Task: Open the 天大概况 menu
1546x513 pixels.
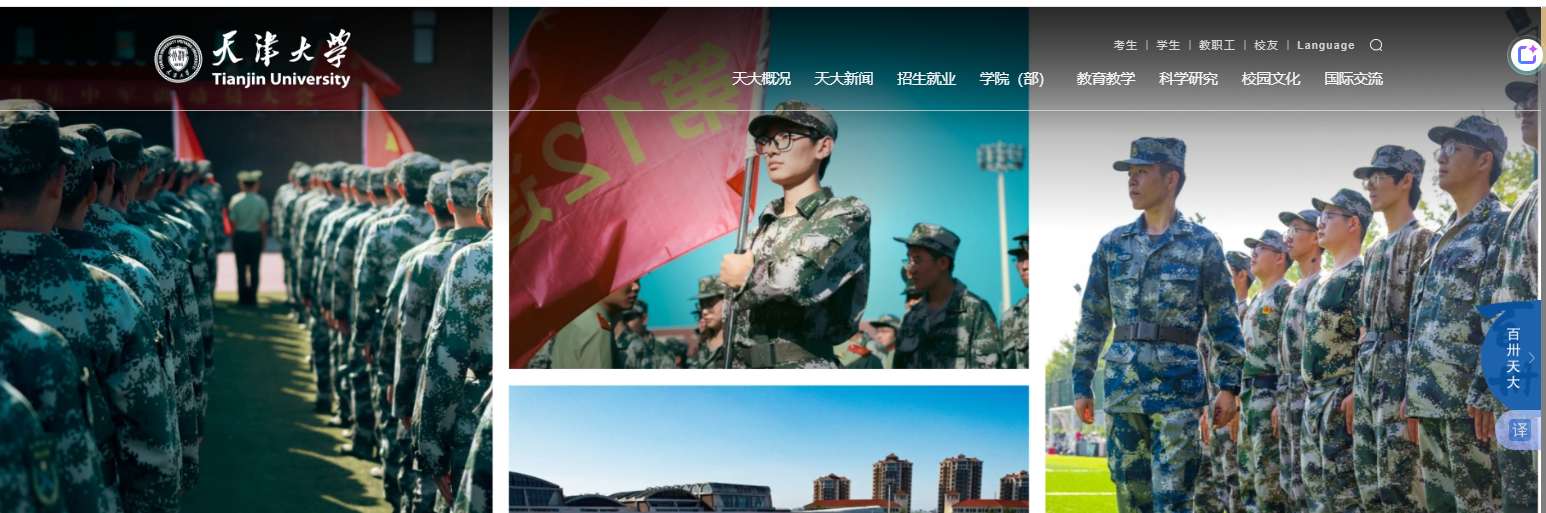Action: click(x=761, y=79)
